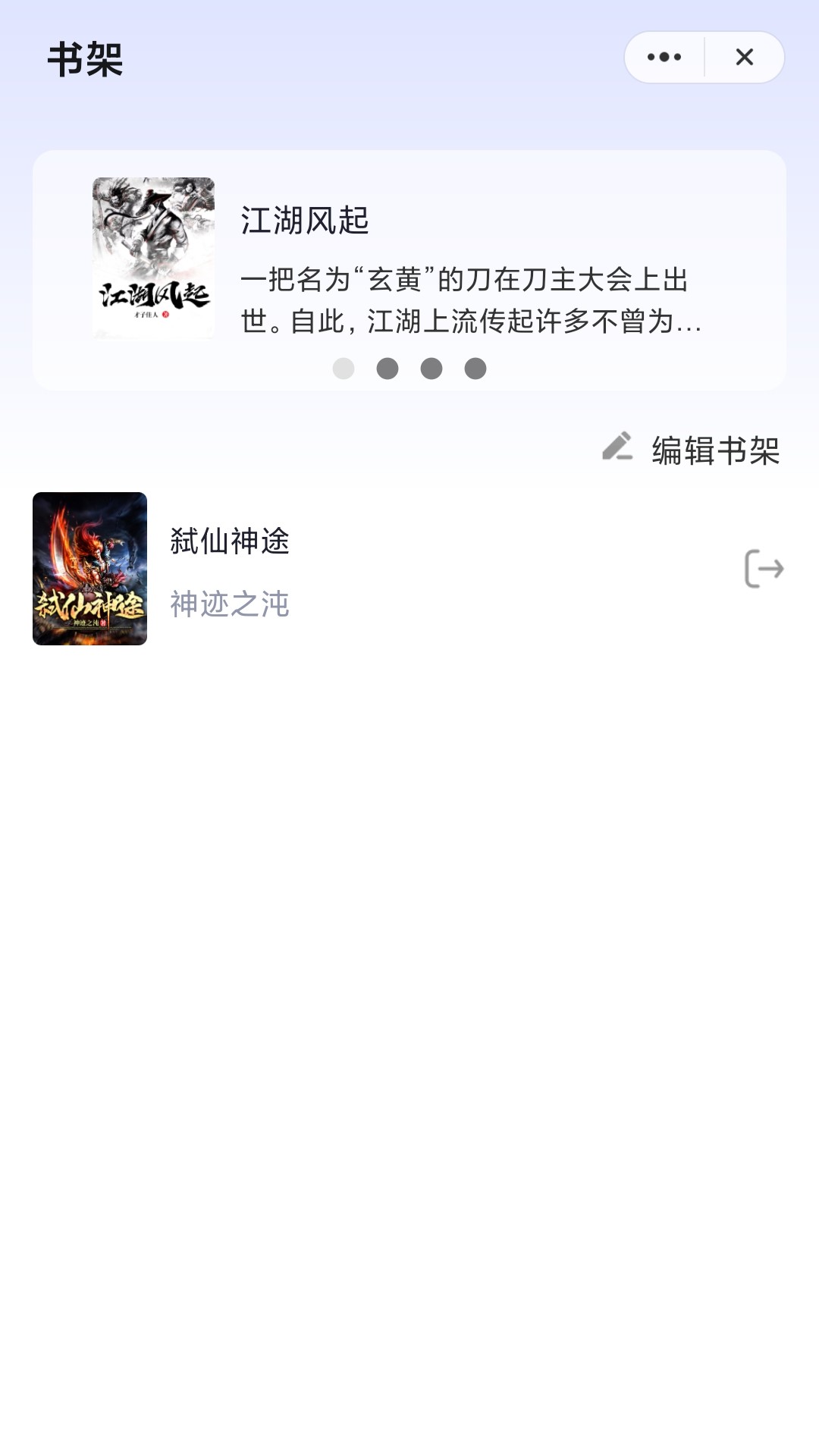The image size is (819, 1456).
Task: Tap the exit arrow icon beside 弑仙神途
Action: tap(764, 569)
